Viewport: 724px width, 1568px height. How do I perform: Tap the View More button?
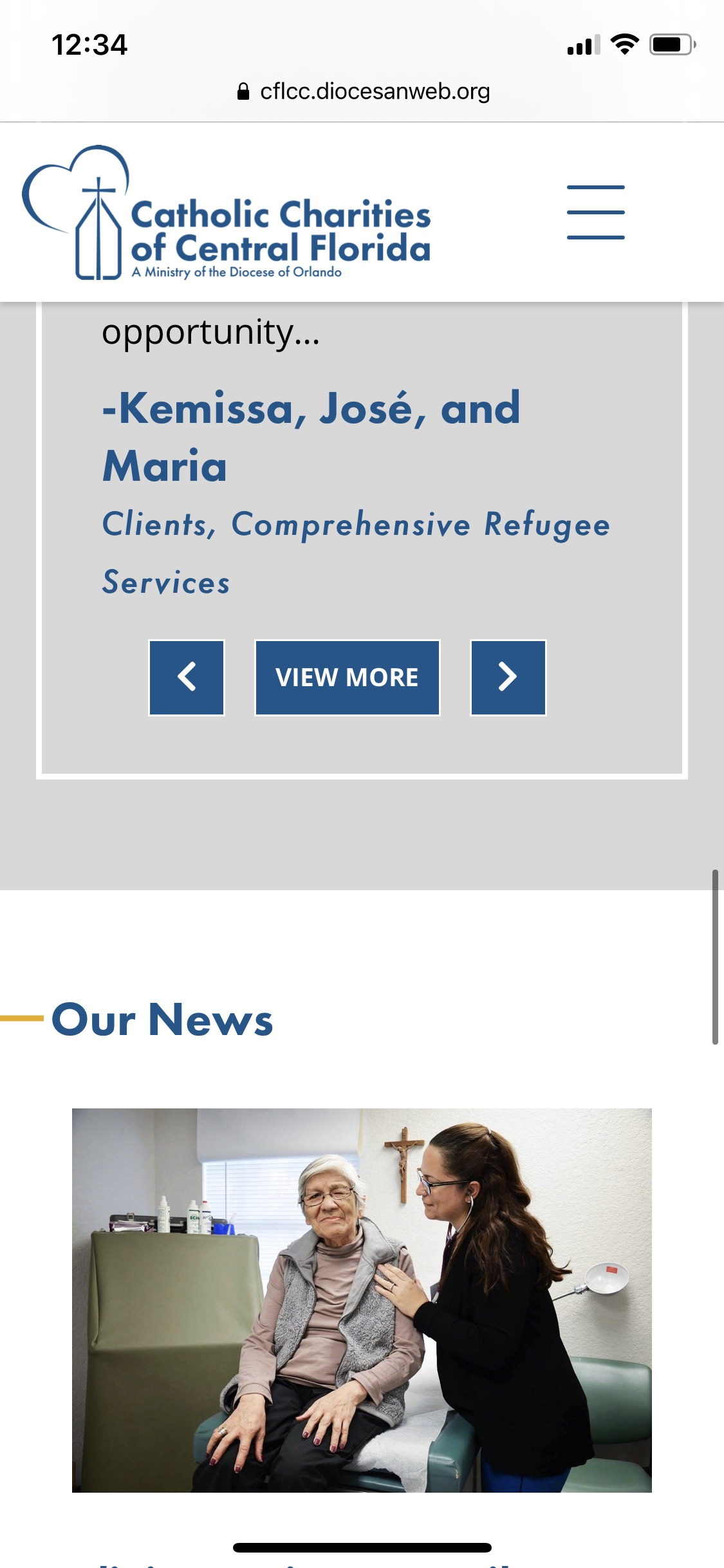[x=348, y=677]
